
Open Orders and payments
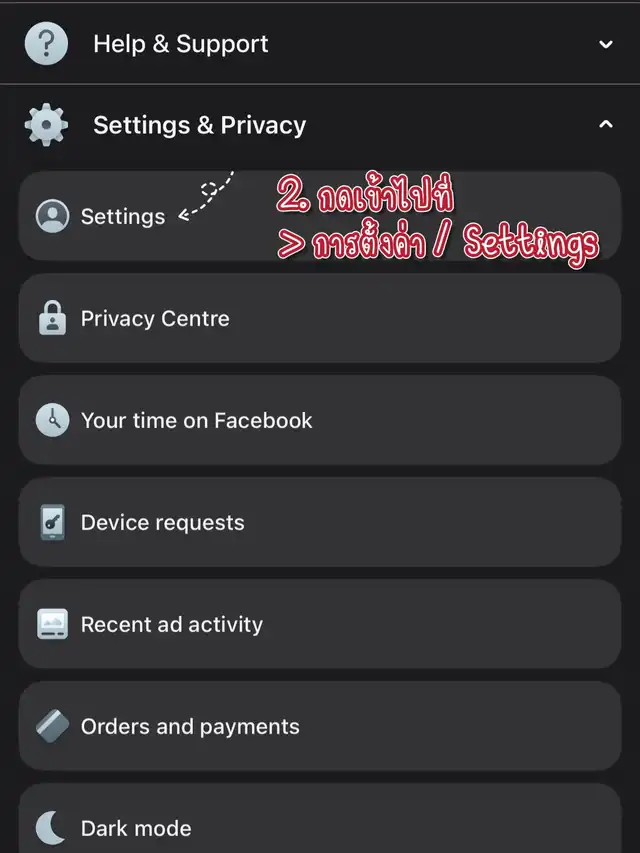tap(190, 727)
